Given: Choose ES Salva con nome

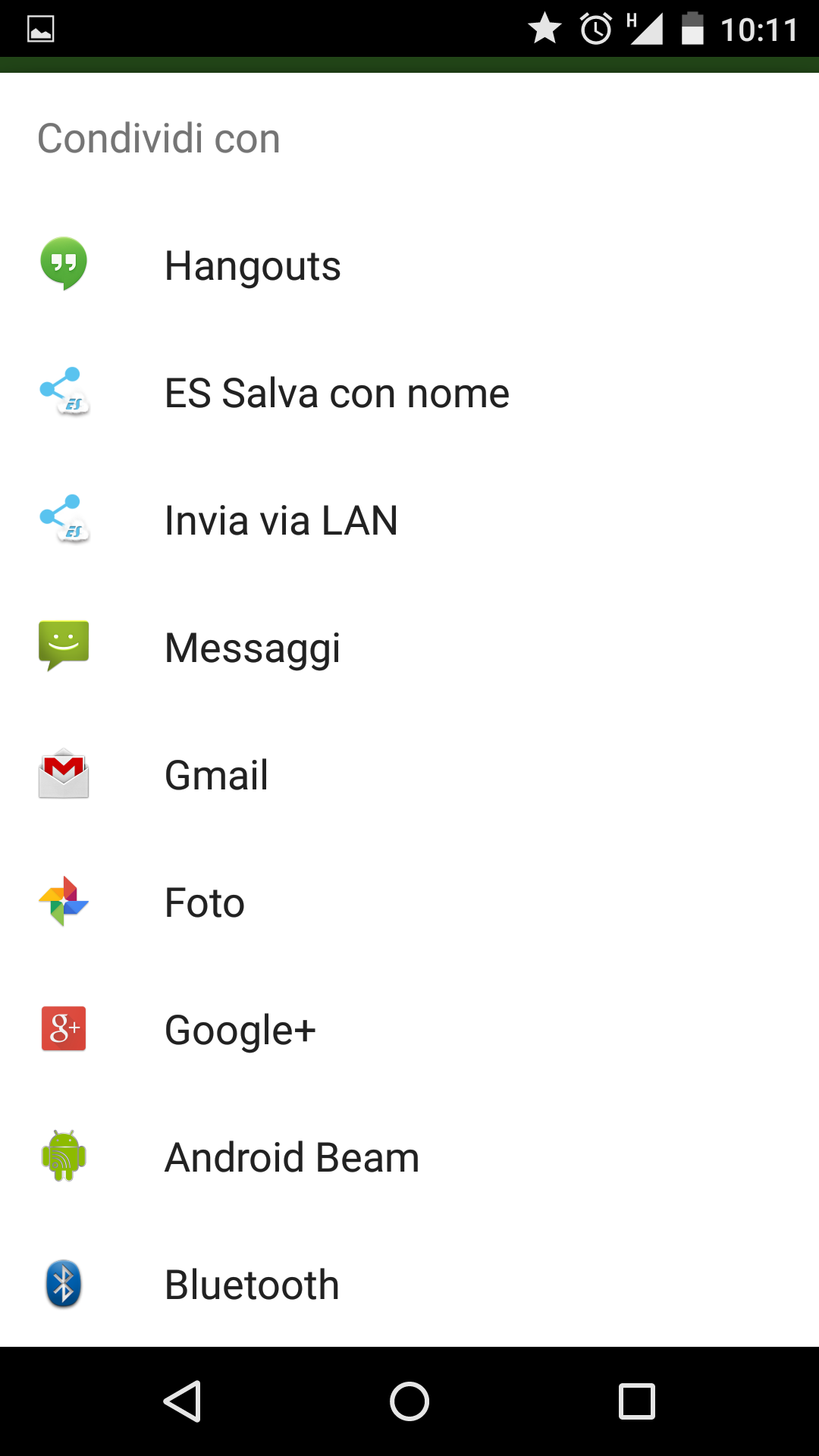Looking at the screenshot, I should point(409,393).
